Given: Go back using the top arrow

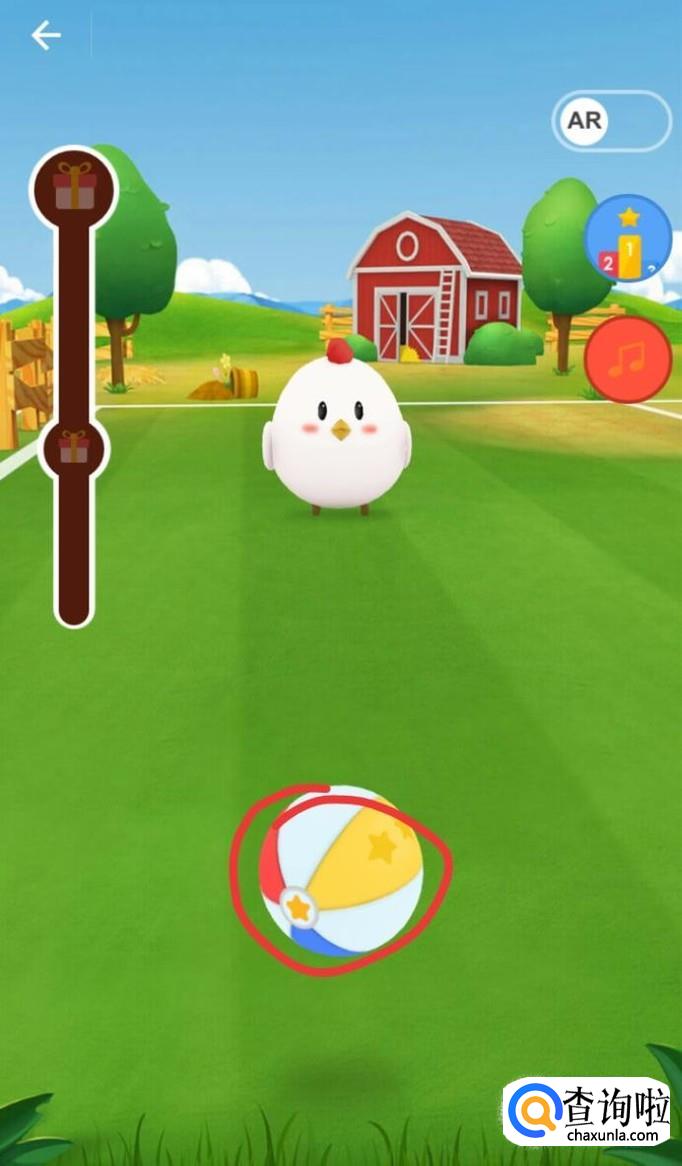Looking at the screenshot, I should click(x=46, y=36).
